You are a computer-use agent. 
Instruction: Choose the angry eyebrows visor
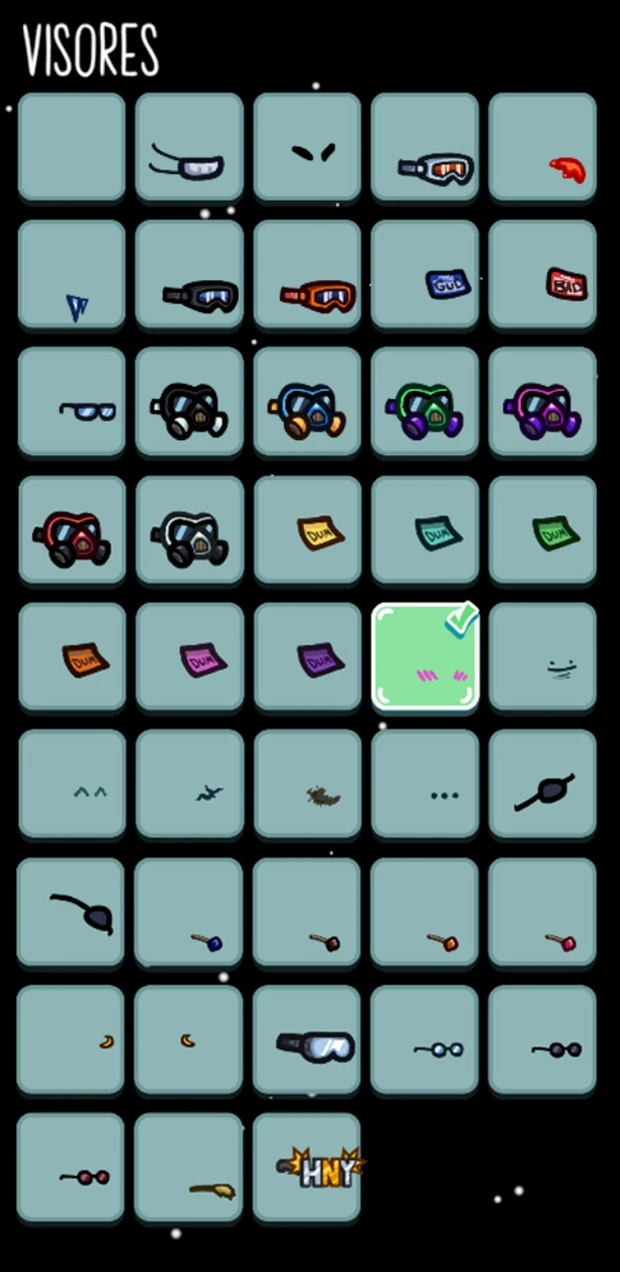pyautogui.click(x=307, y=147)
